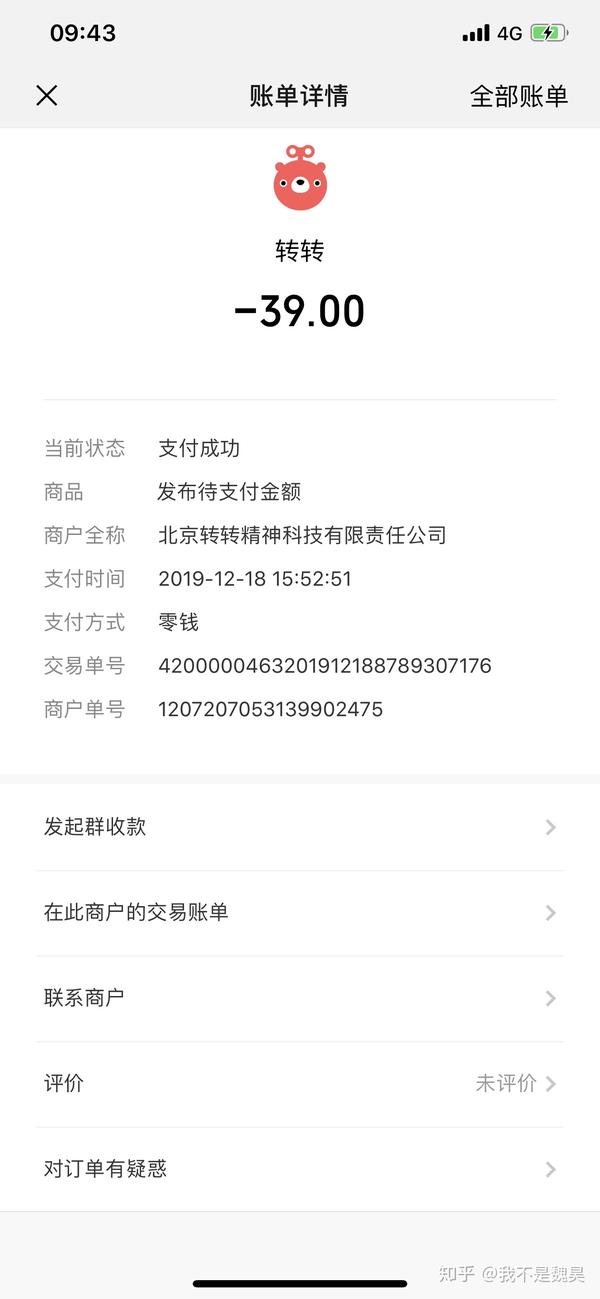
Task: Tap 对订单有疑惑 for order help
Action: [300, 1168]
